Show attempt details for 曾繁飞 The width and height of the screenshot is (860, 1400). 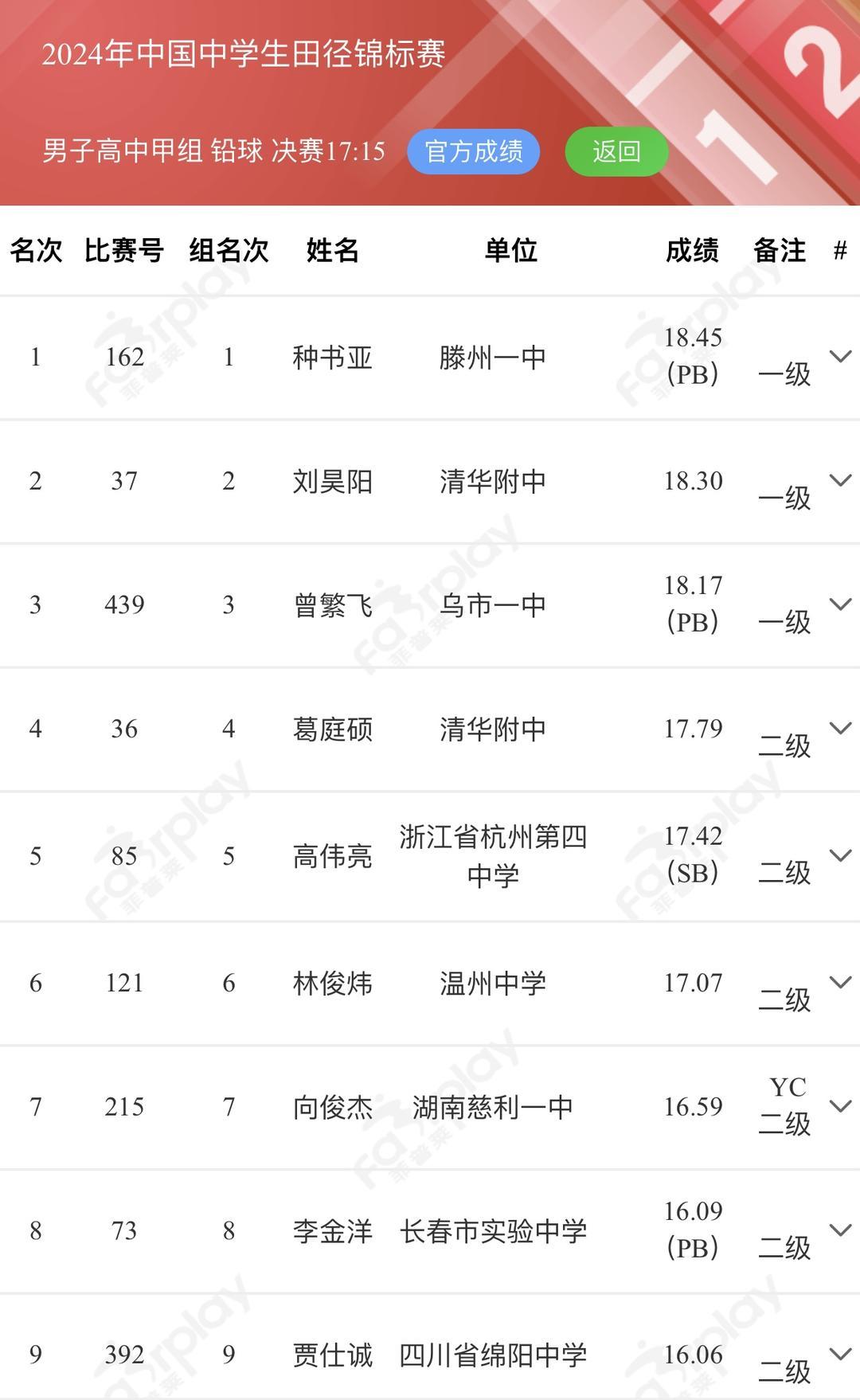tap(840, 604)
